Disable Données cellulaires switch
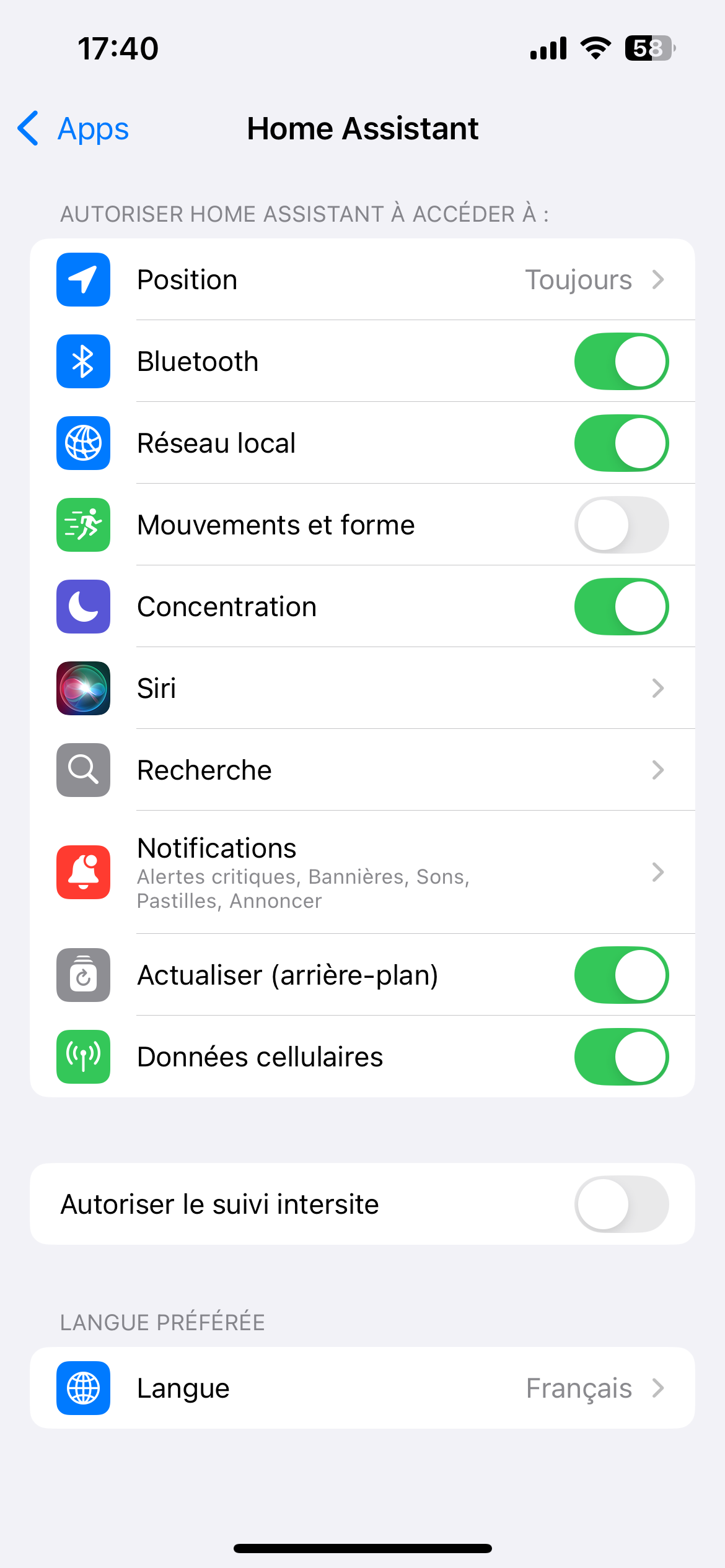 click(622, 1057)
